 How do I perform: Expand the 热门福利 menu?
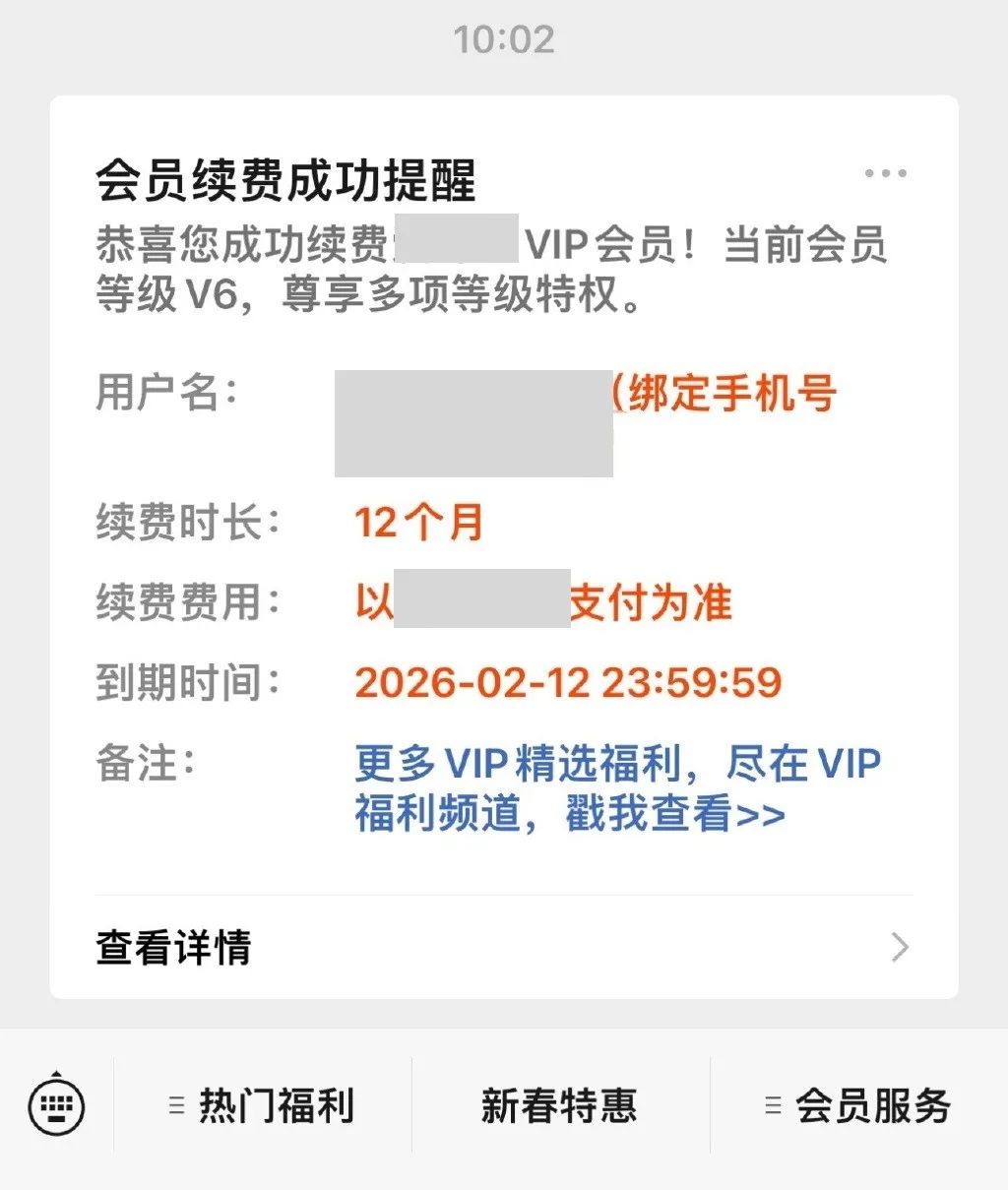(x=263, y=1106)
